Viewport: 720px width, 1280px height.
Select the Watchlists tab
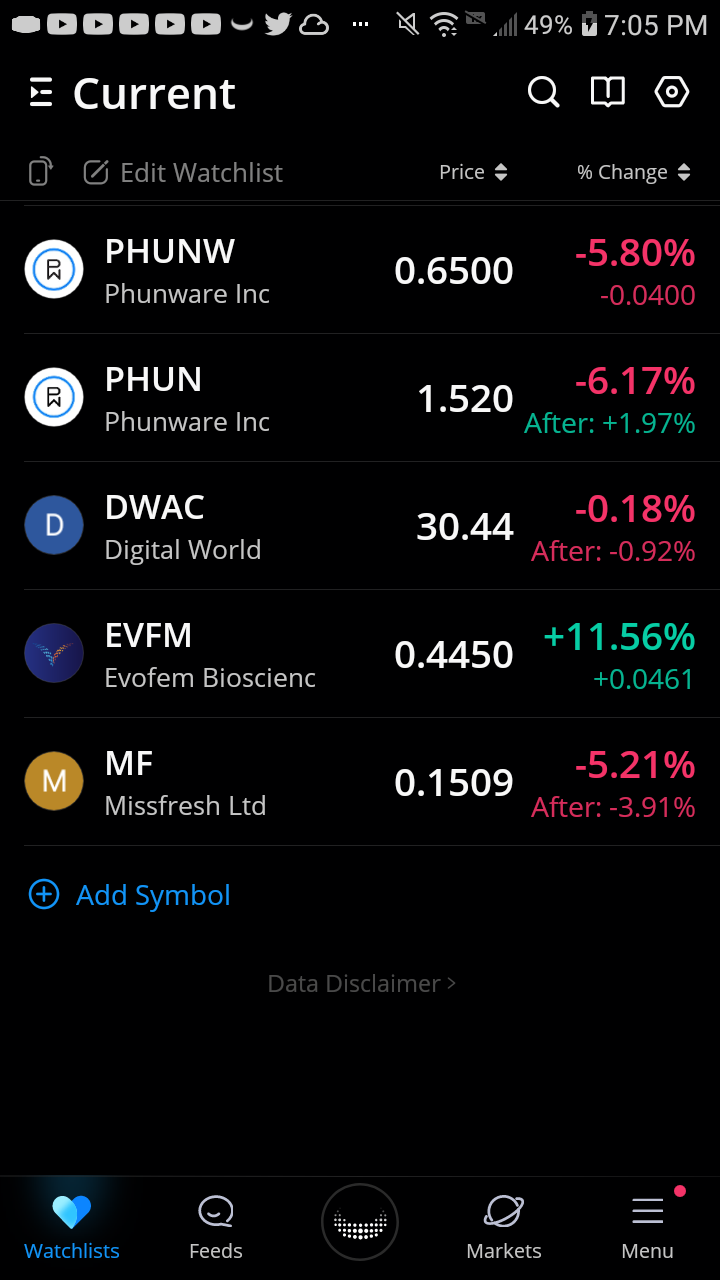pyautogui.click(x=72, y=1228)
